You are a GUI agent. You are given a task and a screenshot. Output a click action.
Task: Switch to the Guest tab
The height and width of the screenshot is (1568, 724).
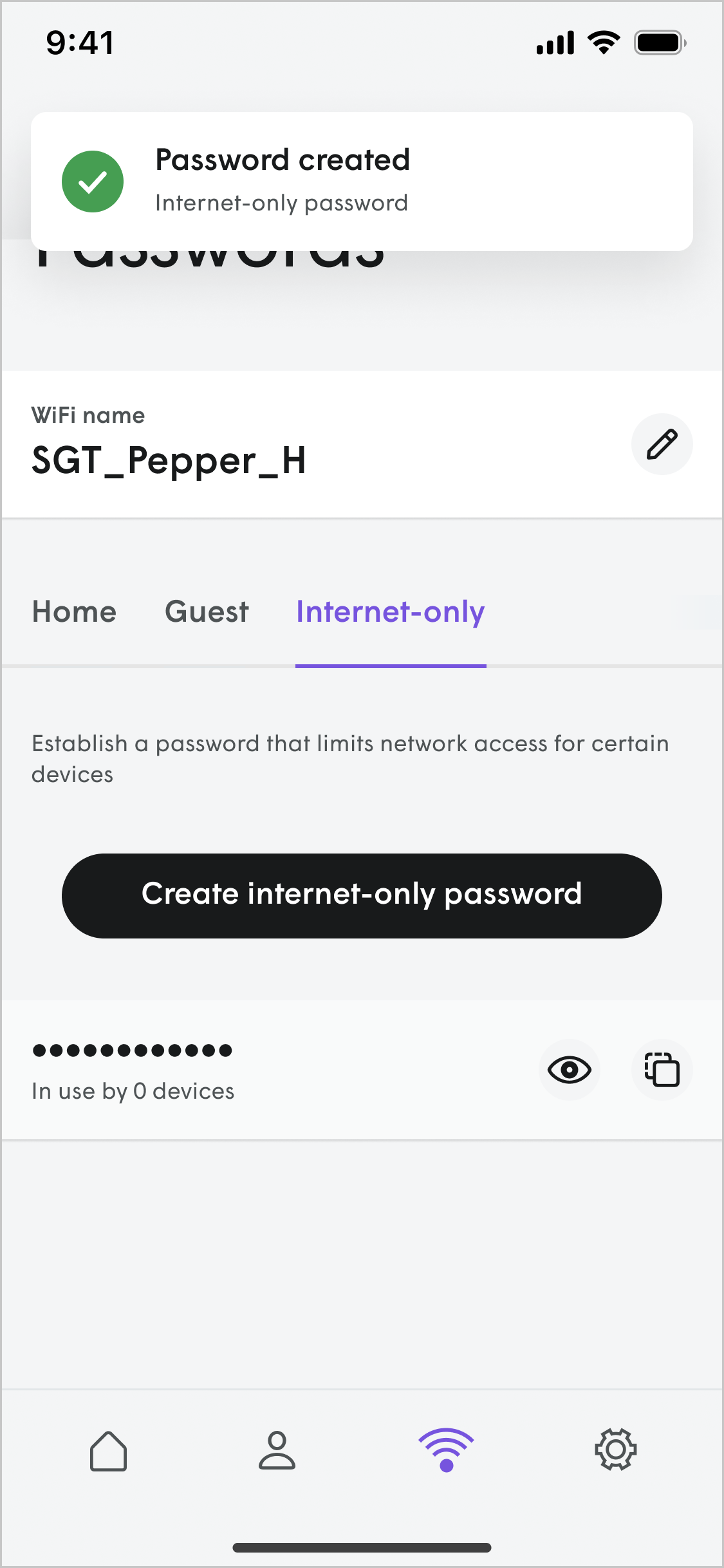click(207, 611)
